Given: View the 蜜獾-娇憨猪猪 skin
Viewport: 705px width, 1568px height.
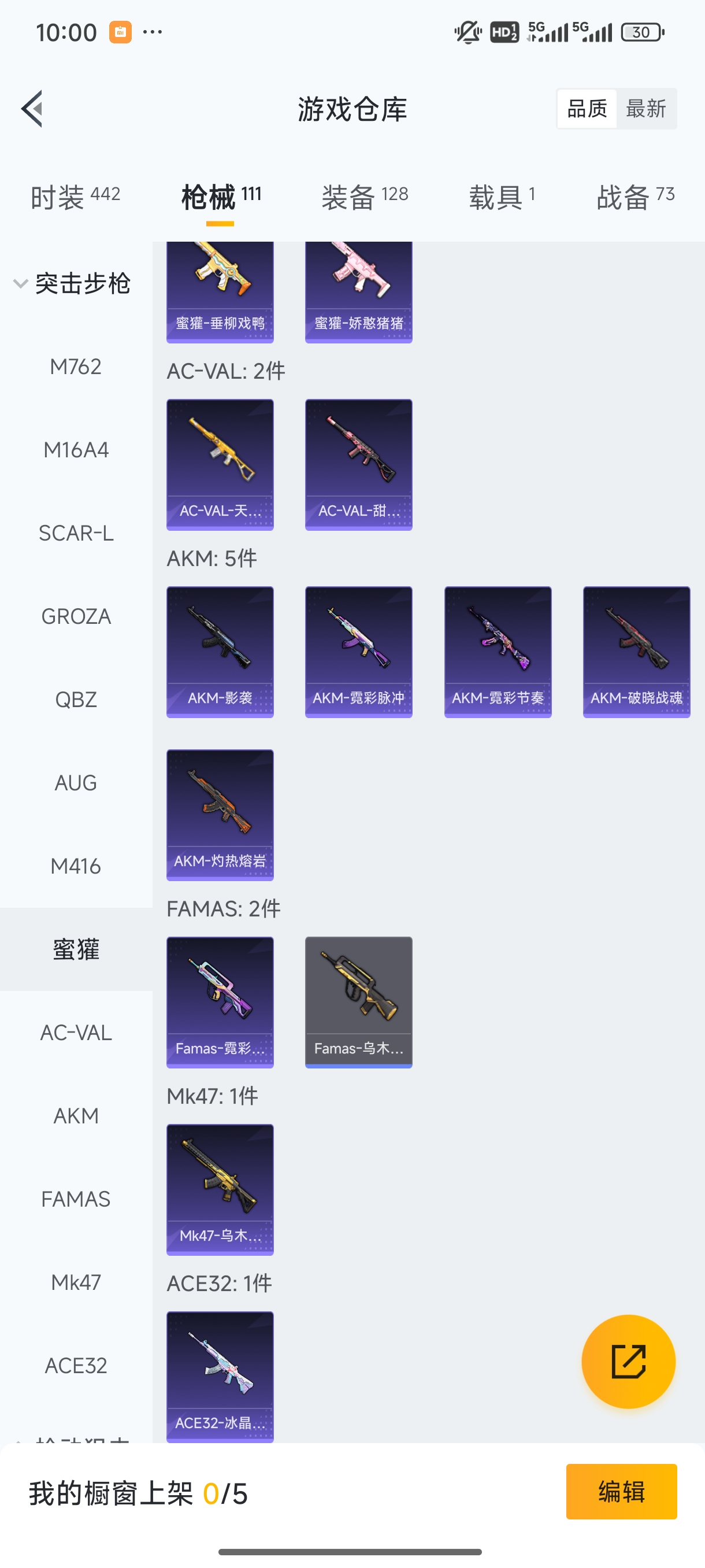Looking at the screenshot, I should pos(358,292).
